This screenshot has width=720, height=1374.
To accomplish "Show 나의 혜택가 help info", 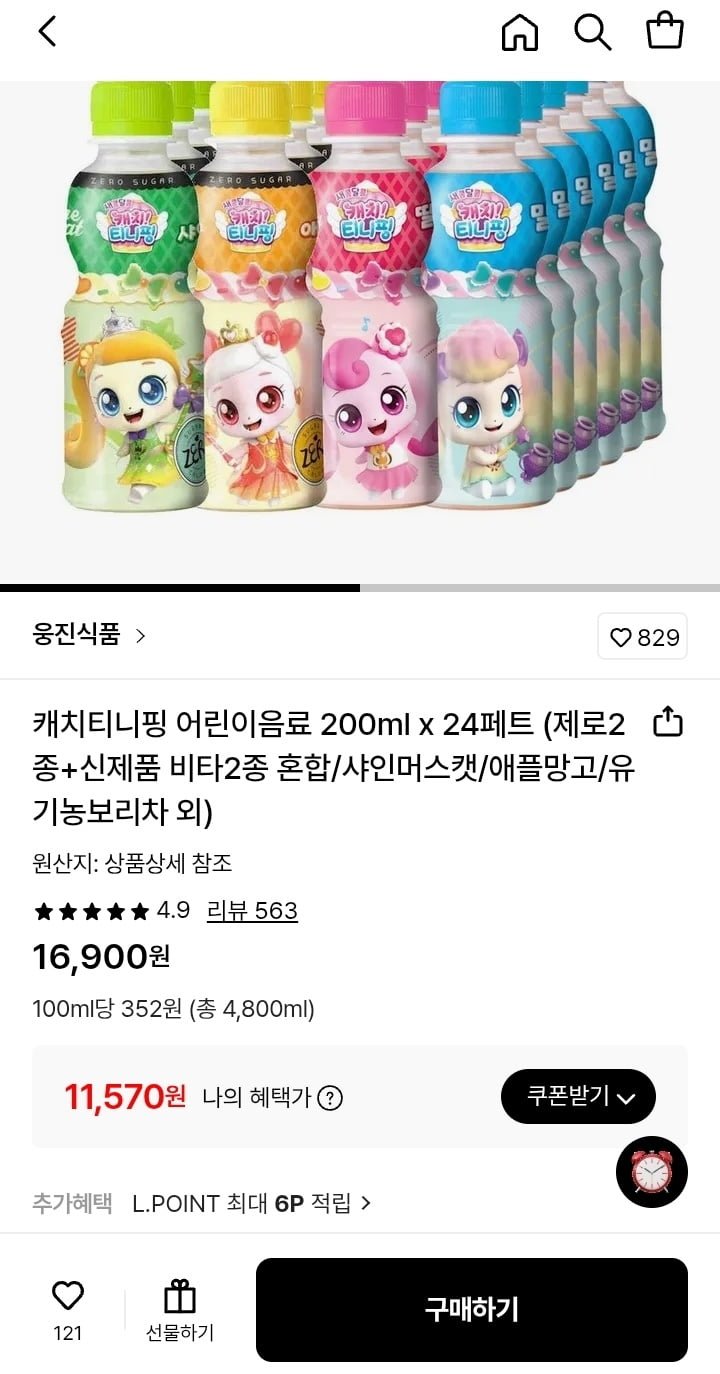I will pos(330,1098).
